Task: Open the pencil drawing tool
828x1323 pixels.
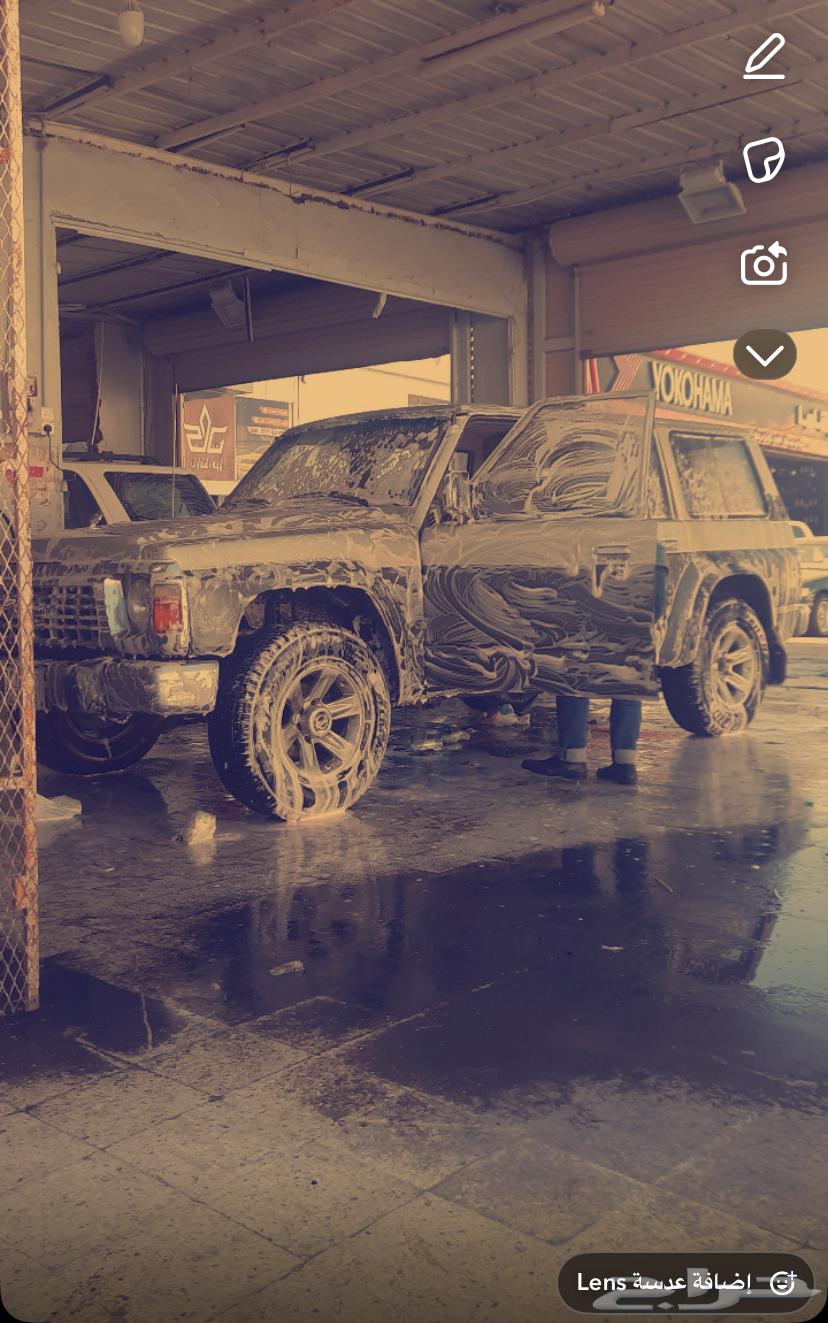Action: click(764, 56)
